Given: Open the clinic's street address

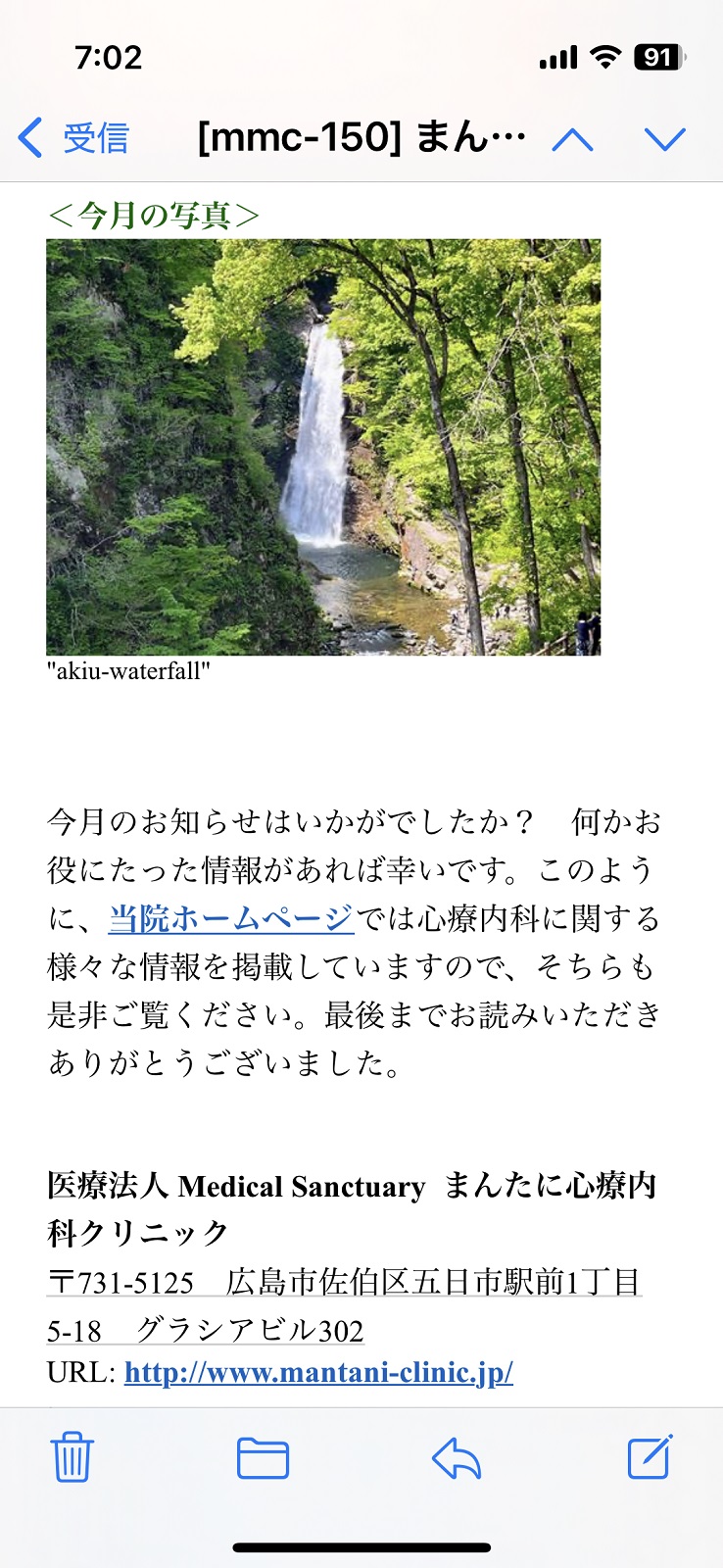Looking at the screenshot, I should point(344,1305).
